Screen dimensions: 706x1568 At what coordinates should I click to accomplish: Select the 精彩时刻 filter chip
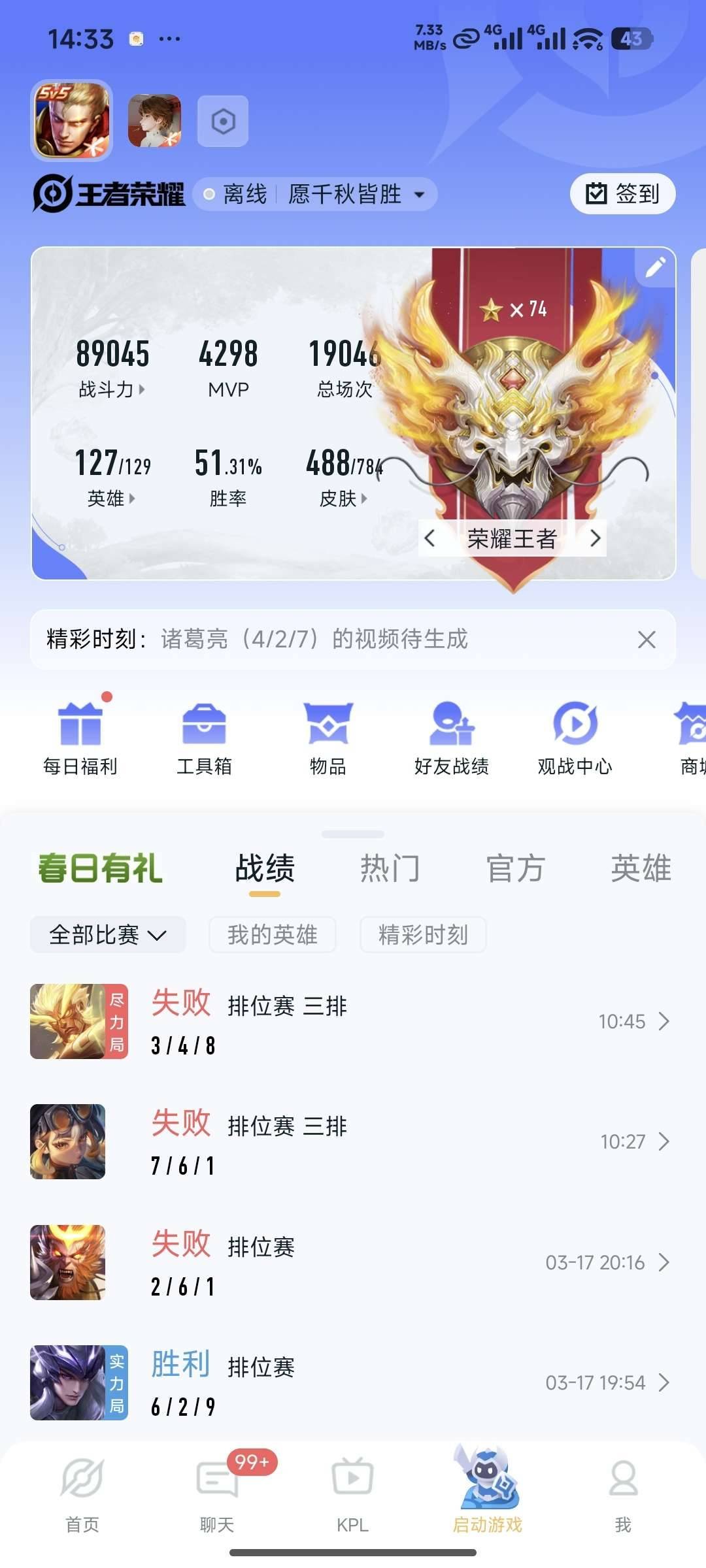pyautogui.click(x=422, y=935)
